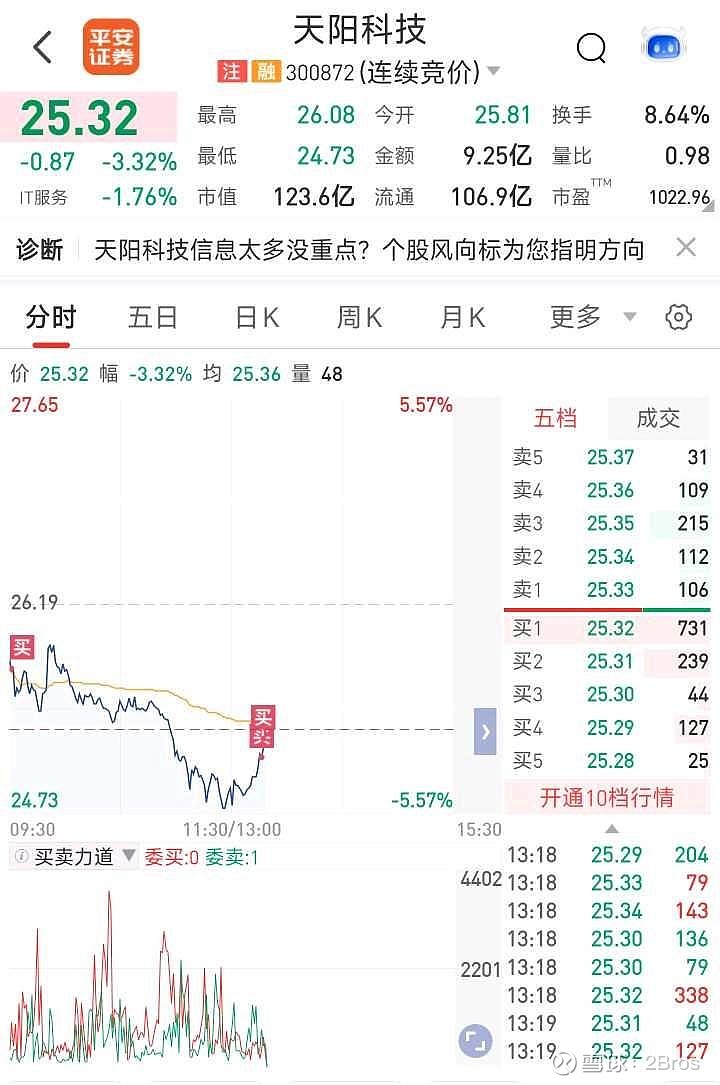Dismiss the 诊断 banner
Screen dimensions: 720x1085
click(x=686, y=248)
